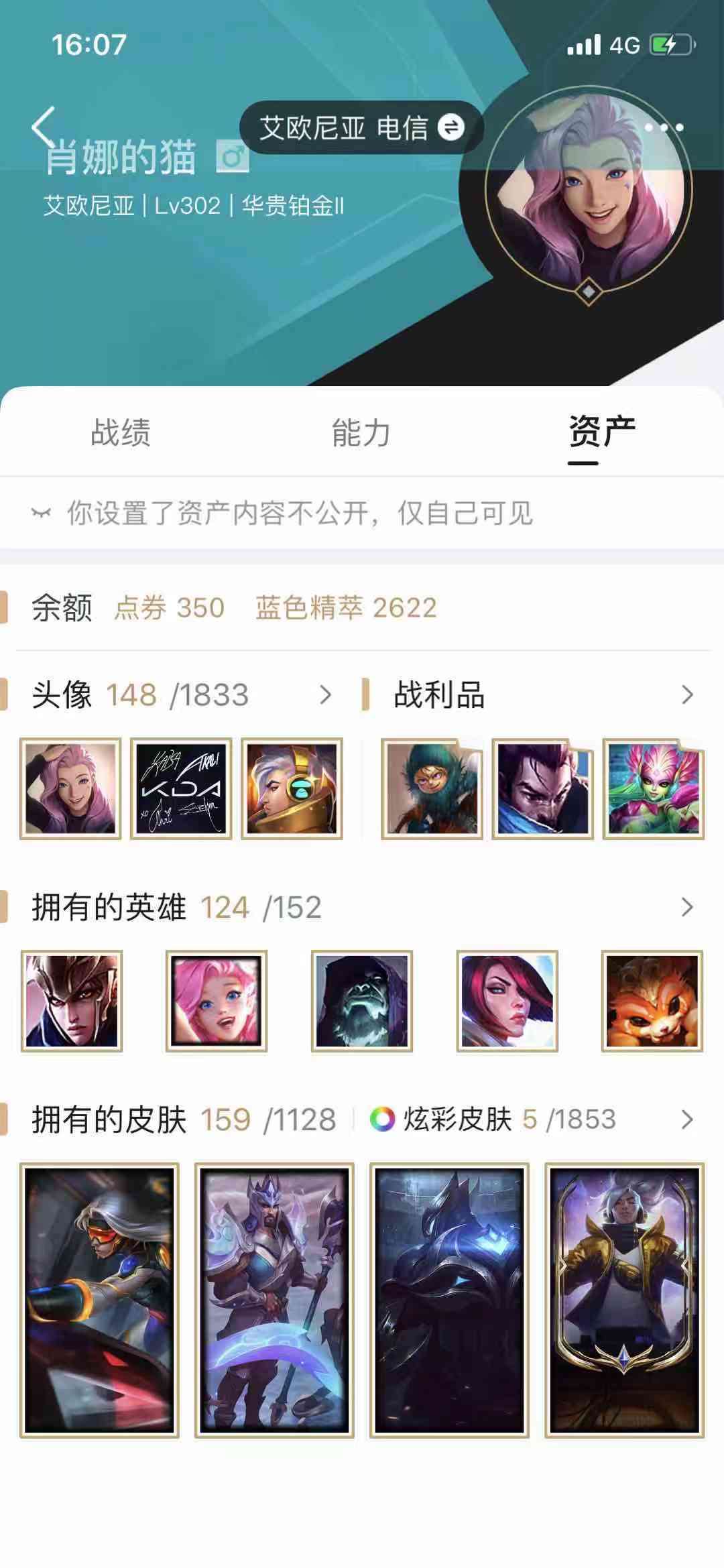View all owned heroes in 拥有的英雄

(x=362, y=907)
